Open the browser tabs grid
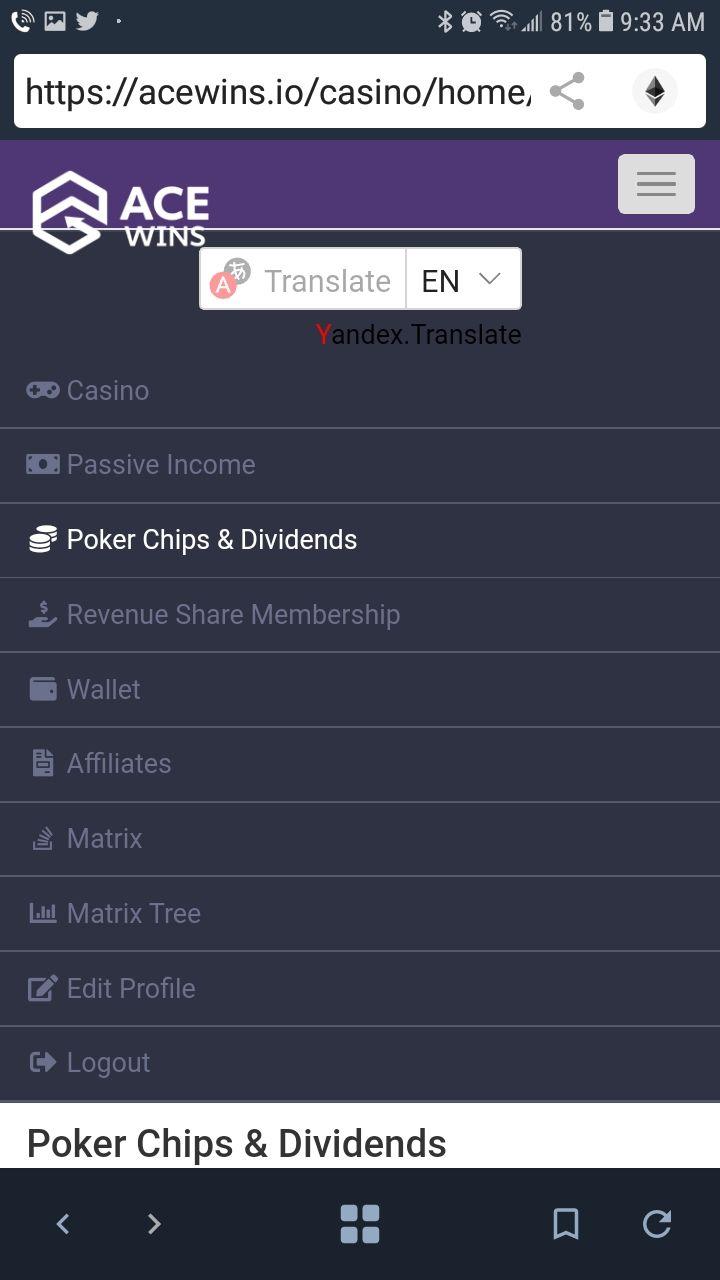The width and height of the screenshot is (720, 1280). point(360,1224)
